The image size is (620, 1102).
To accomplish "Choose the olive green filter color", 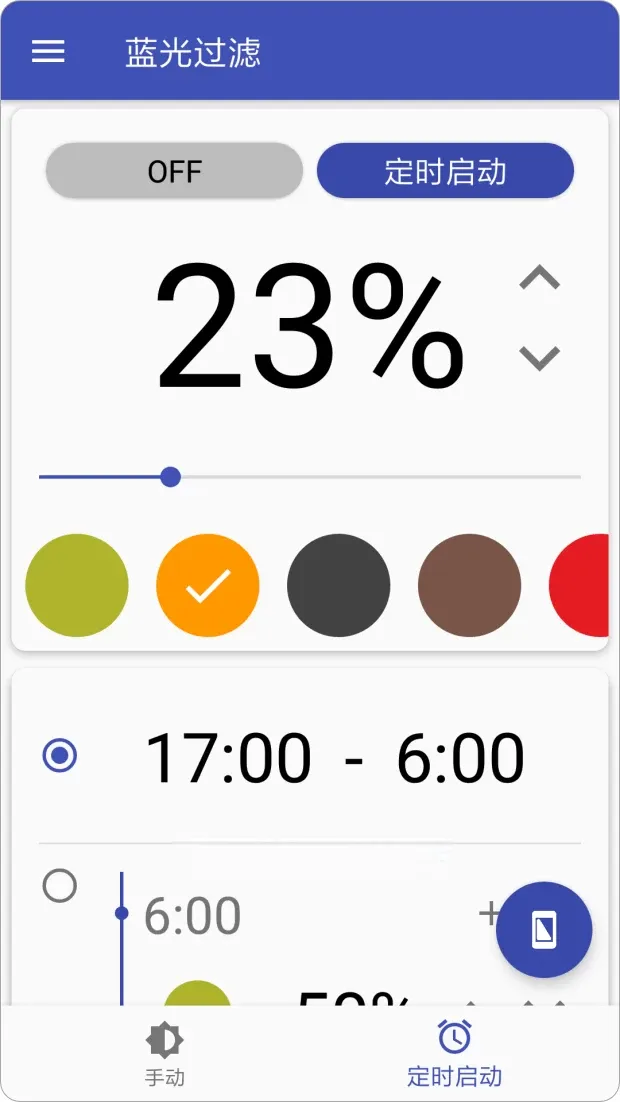I will (x=77, y=585).
